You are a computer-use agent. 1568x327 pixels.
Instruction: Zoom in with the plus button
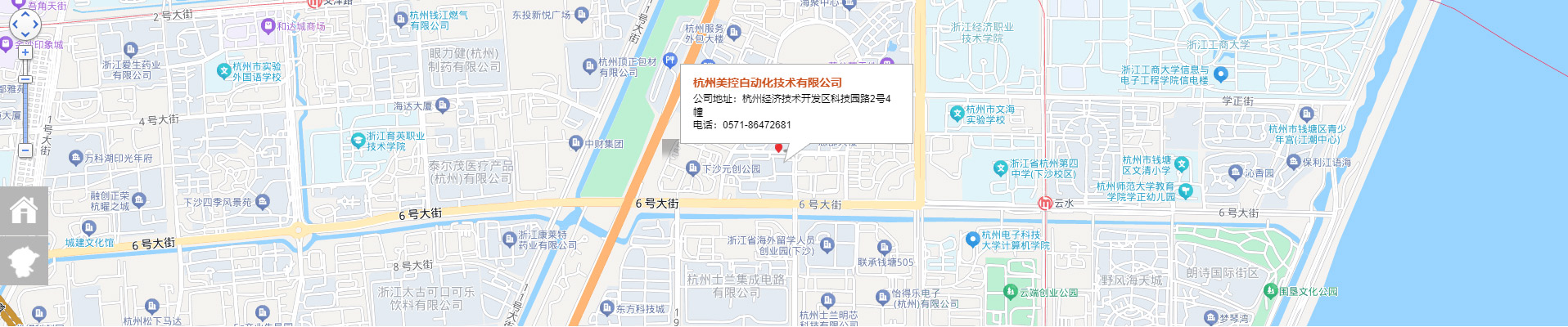point(25,52)
